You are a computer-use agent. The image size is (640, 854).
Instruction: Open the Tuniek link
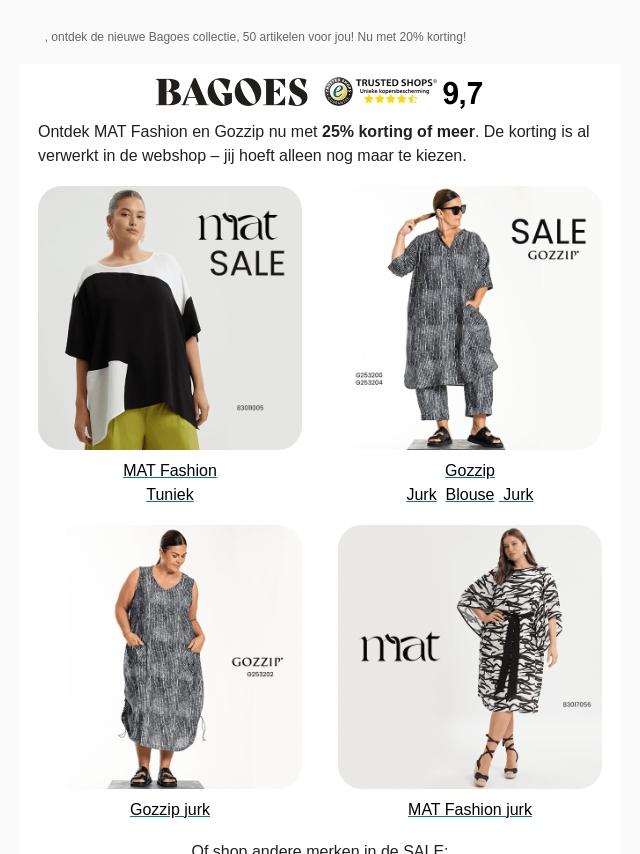click(x=170, y=494)
